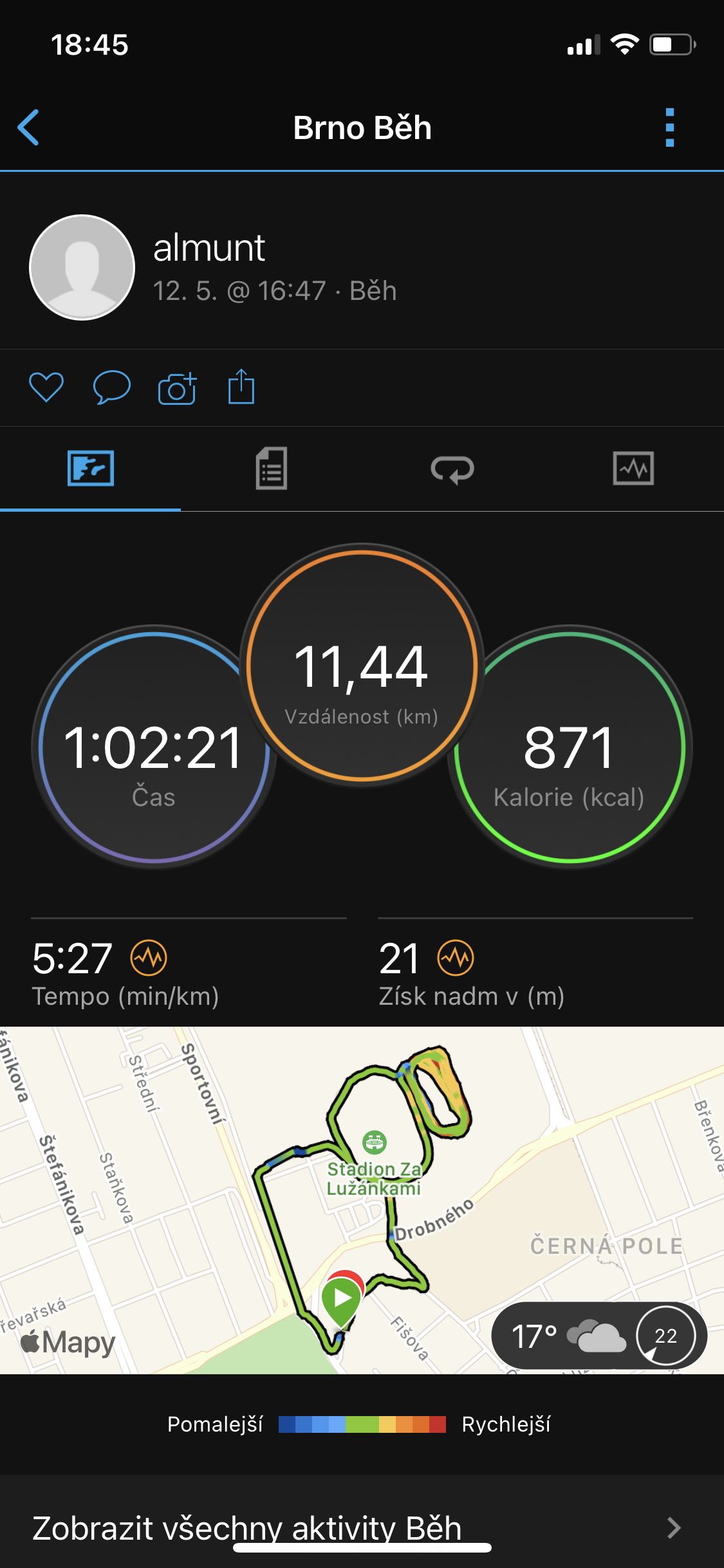Screen dimensions: 724x1568
Task: Open comments via the speech bubble
Action: point(112,387)
